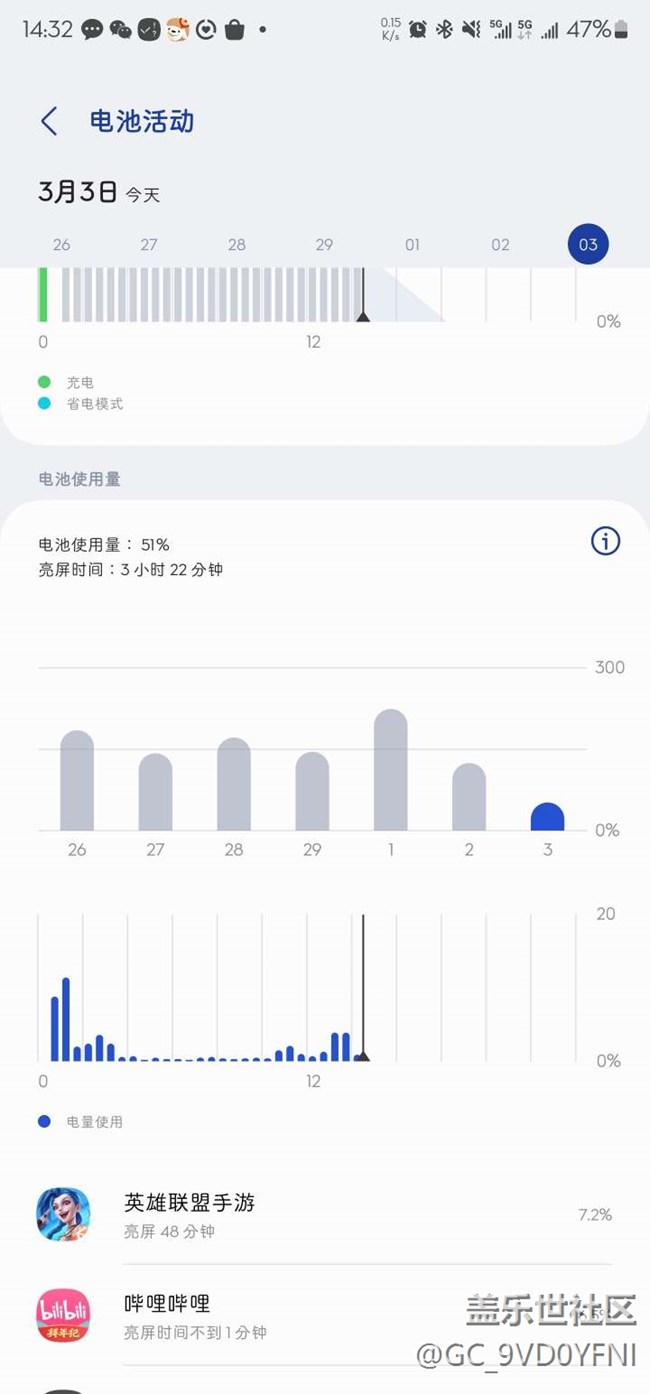Tap the usage bar for day 26

(77, 781)
